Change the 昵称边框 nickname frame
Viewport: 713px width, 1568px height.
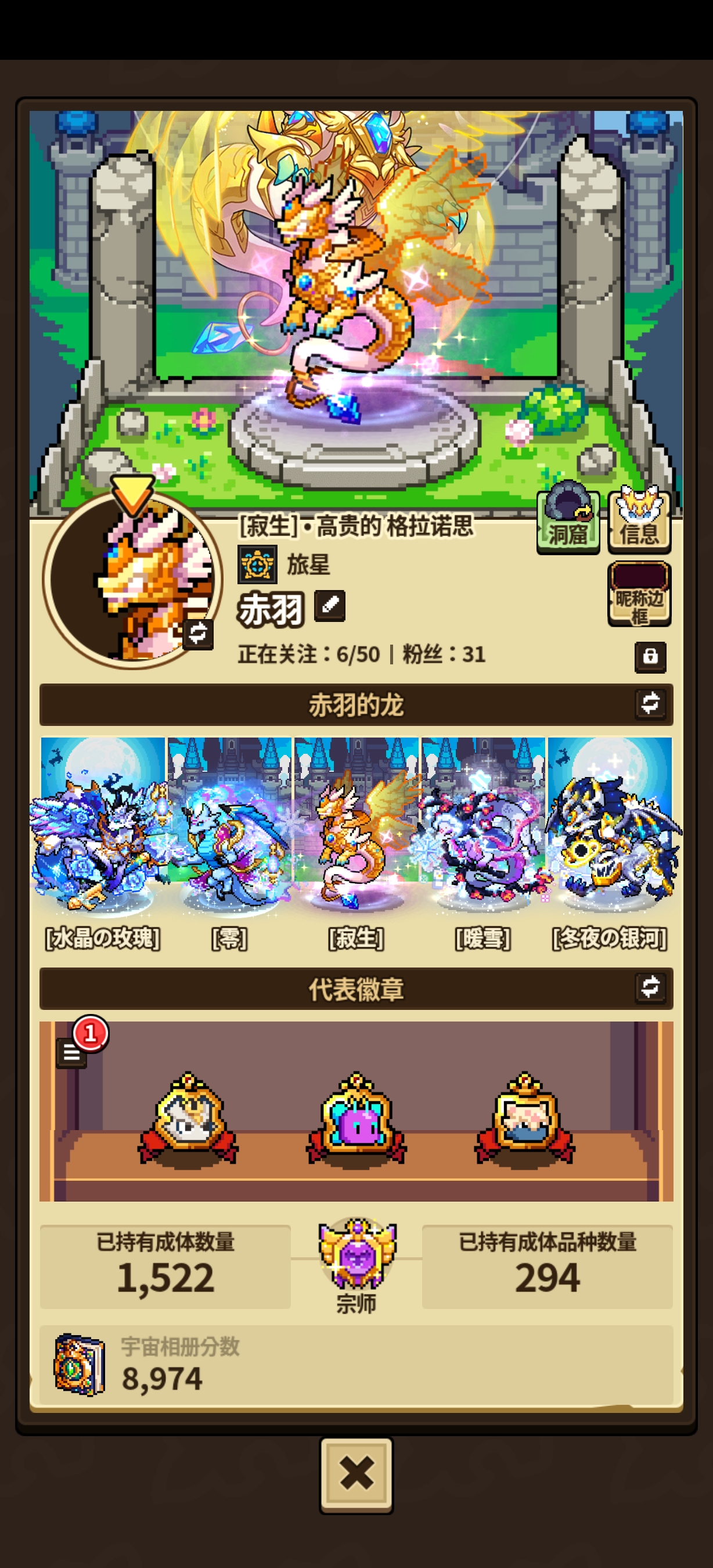tap(639, 594)
